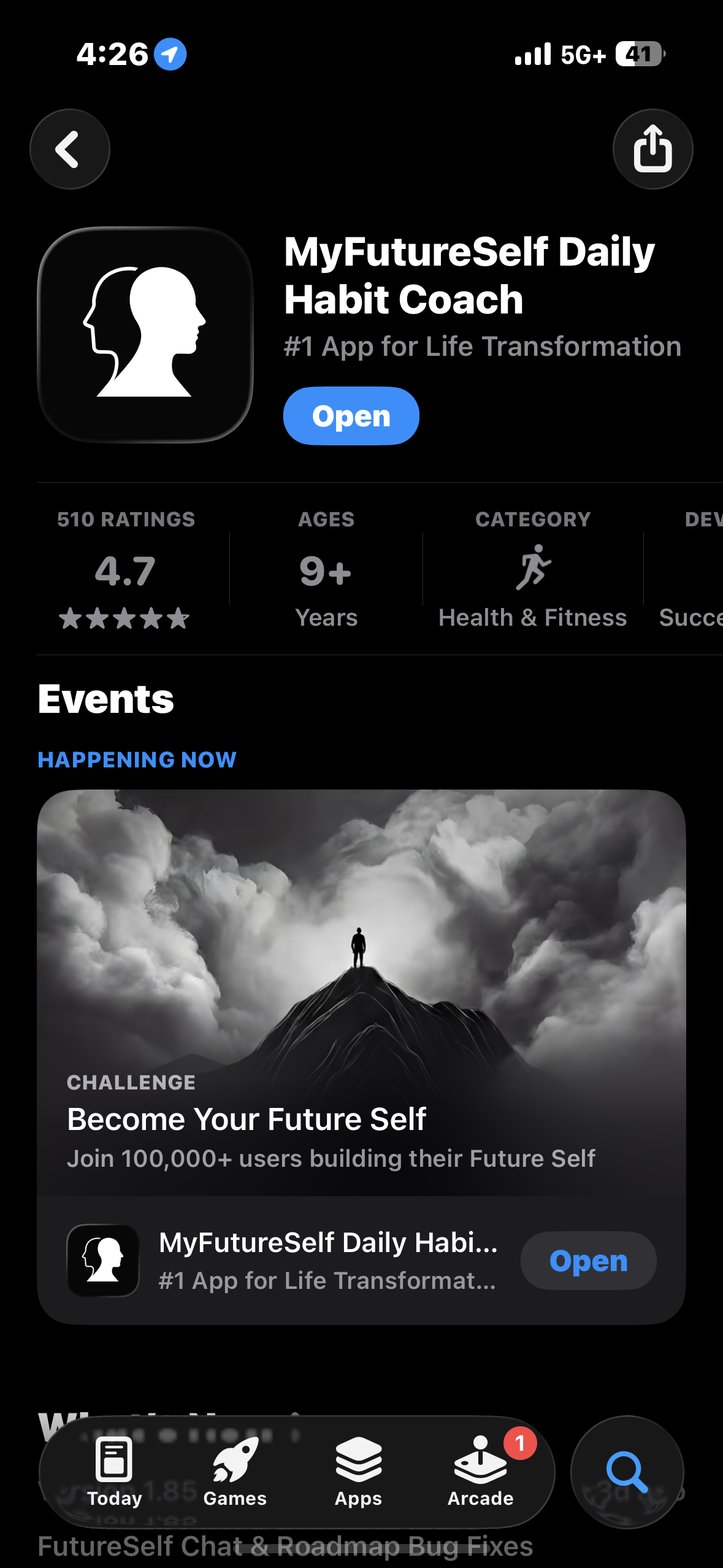Open the search tab
Screen dimensions: 723x1568
(627, 1472)
